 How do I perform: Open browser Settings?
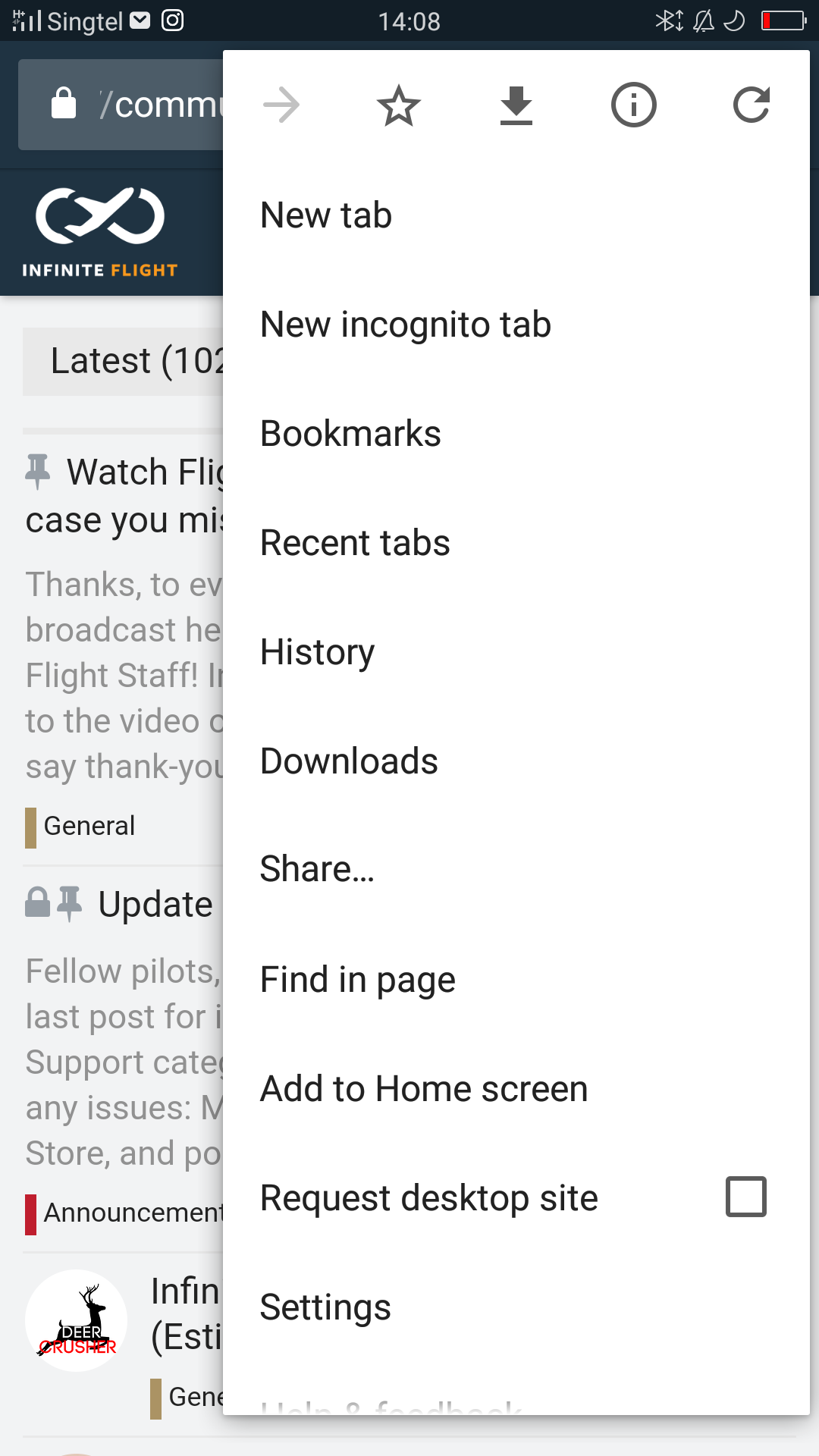[325, 1307]
